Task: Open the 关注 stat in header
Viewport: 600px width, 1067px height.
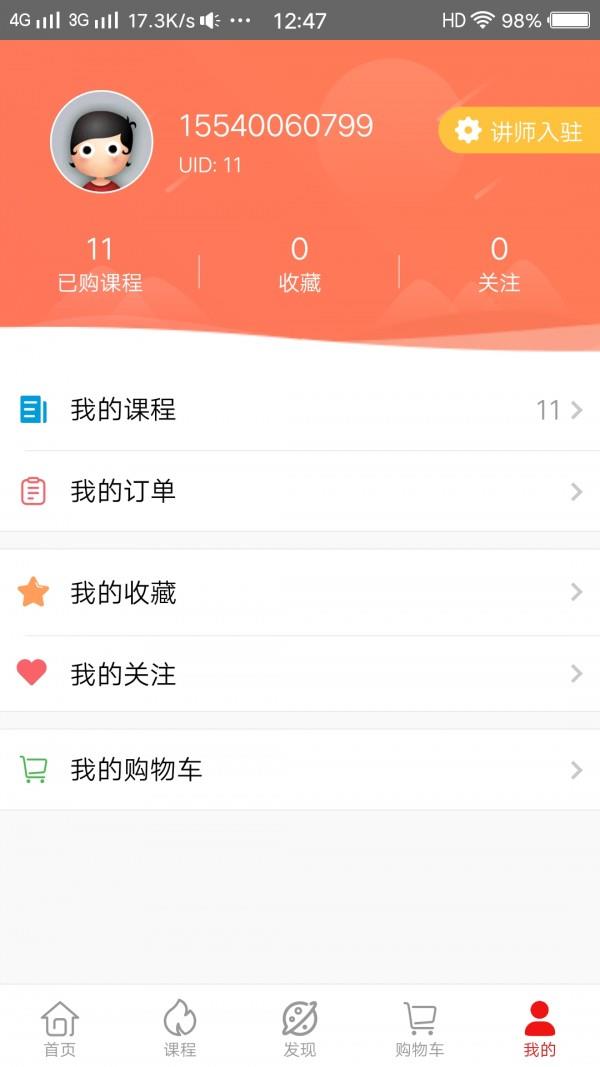Action: point(499,265)
